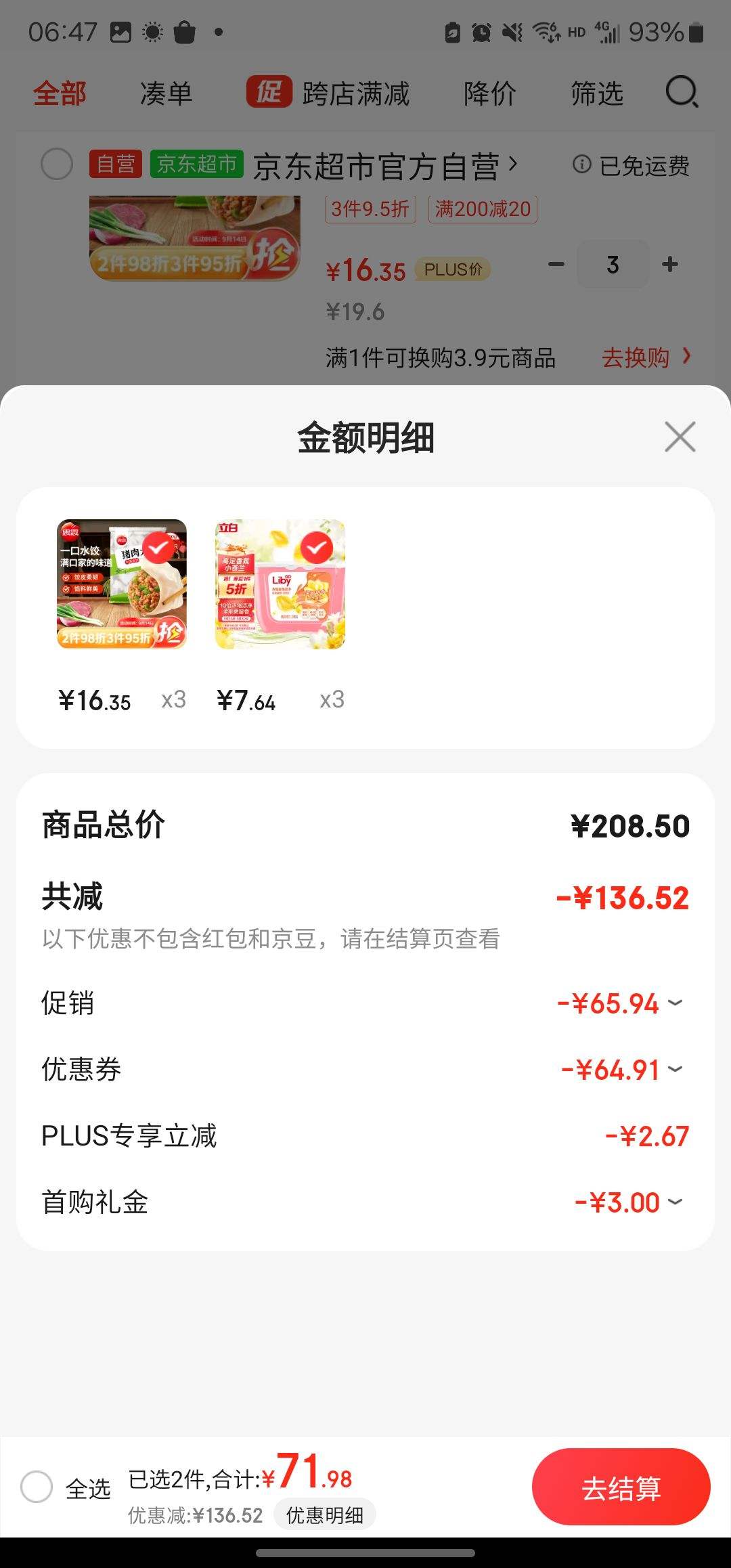This screenshot has height=1568, width=731.
Task: Expand the 首购礼金 details chevron
Action: pyautogui.click(x=673, y=1202)
